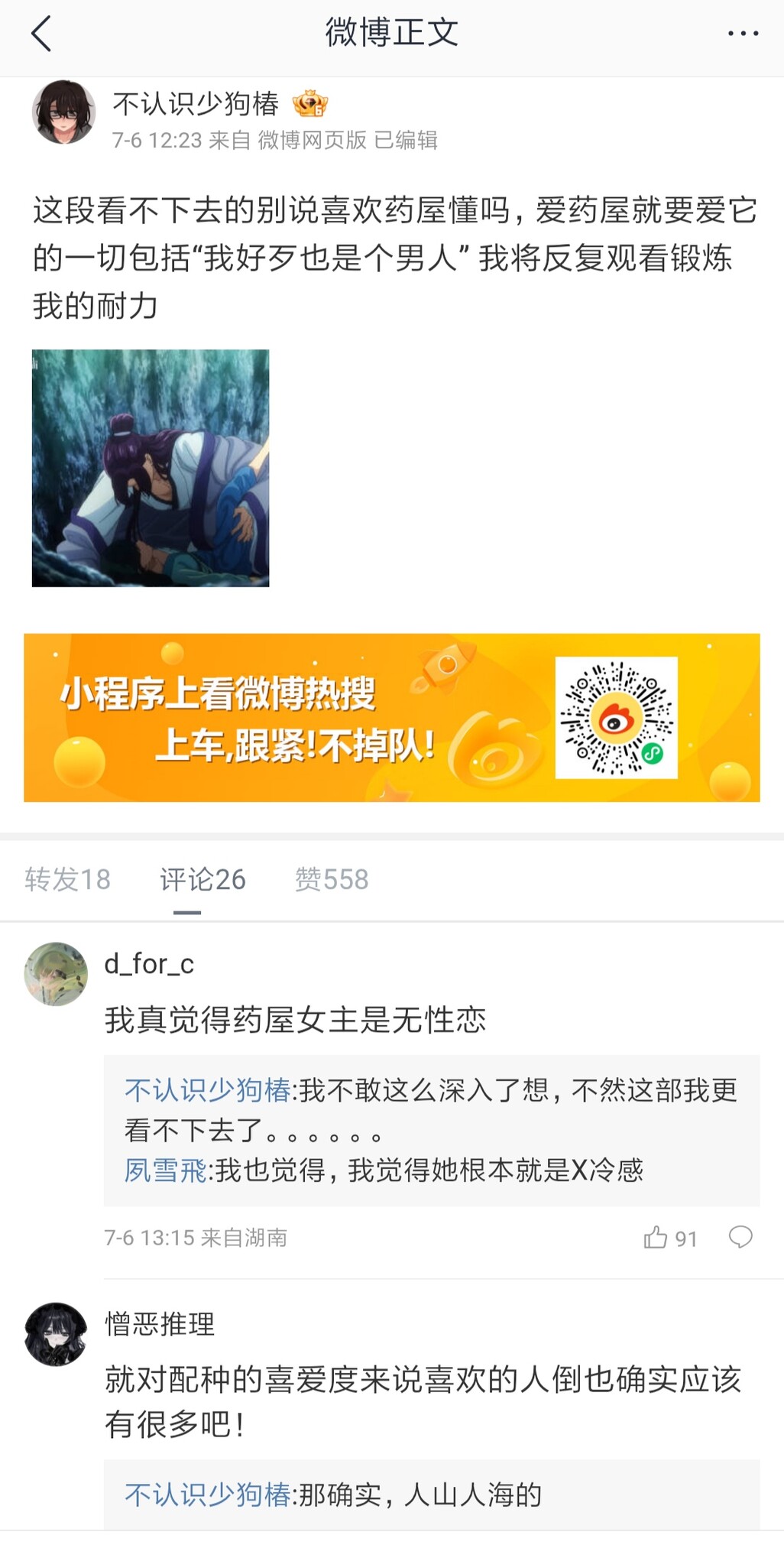
Task: Switch to the 赞558 tab
Action: [332, 879]
